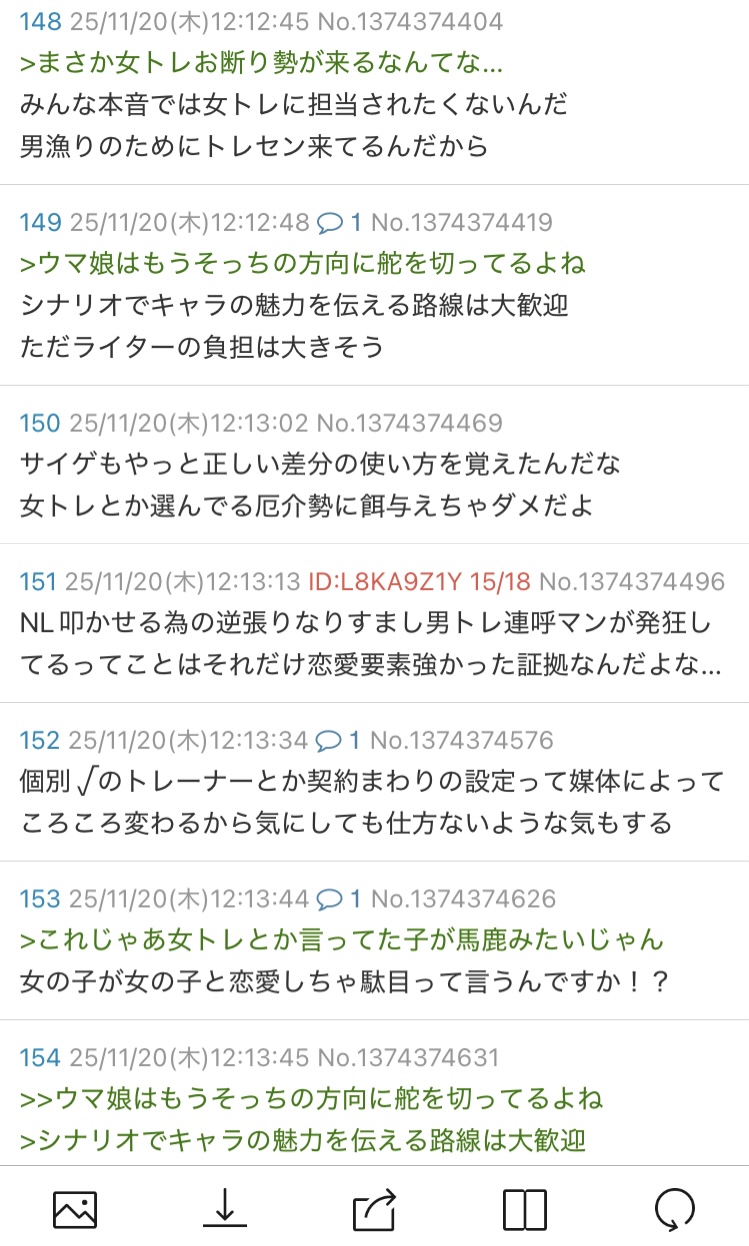
Task: Open the split-view book icon
Action: 524,1210
